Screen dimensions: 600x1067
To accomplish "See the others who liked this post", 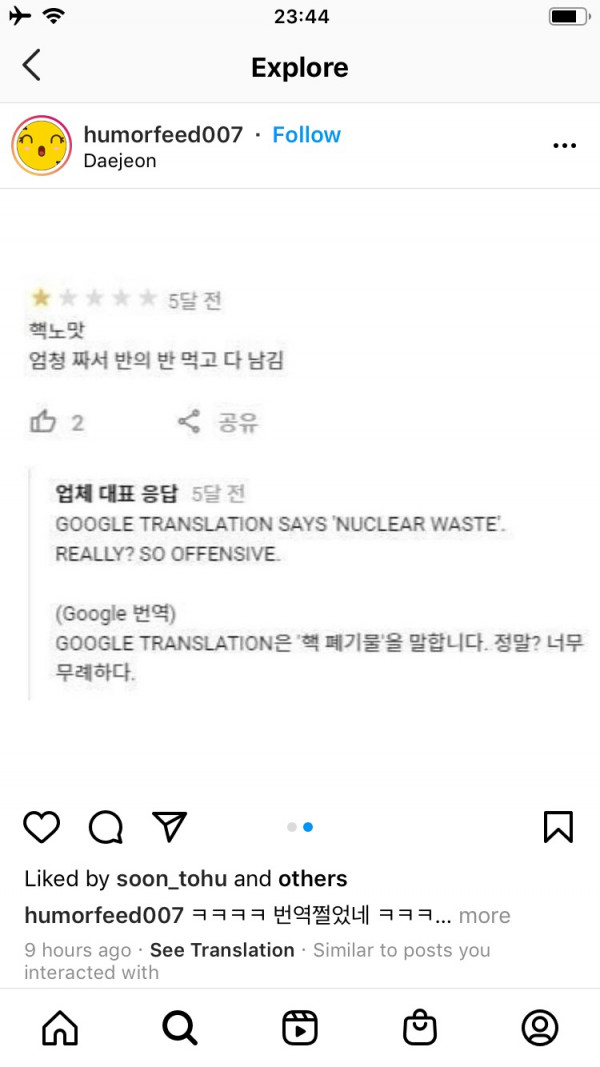I will point(312,879).
